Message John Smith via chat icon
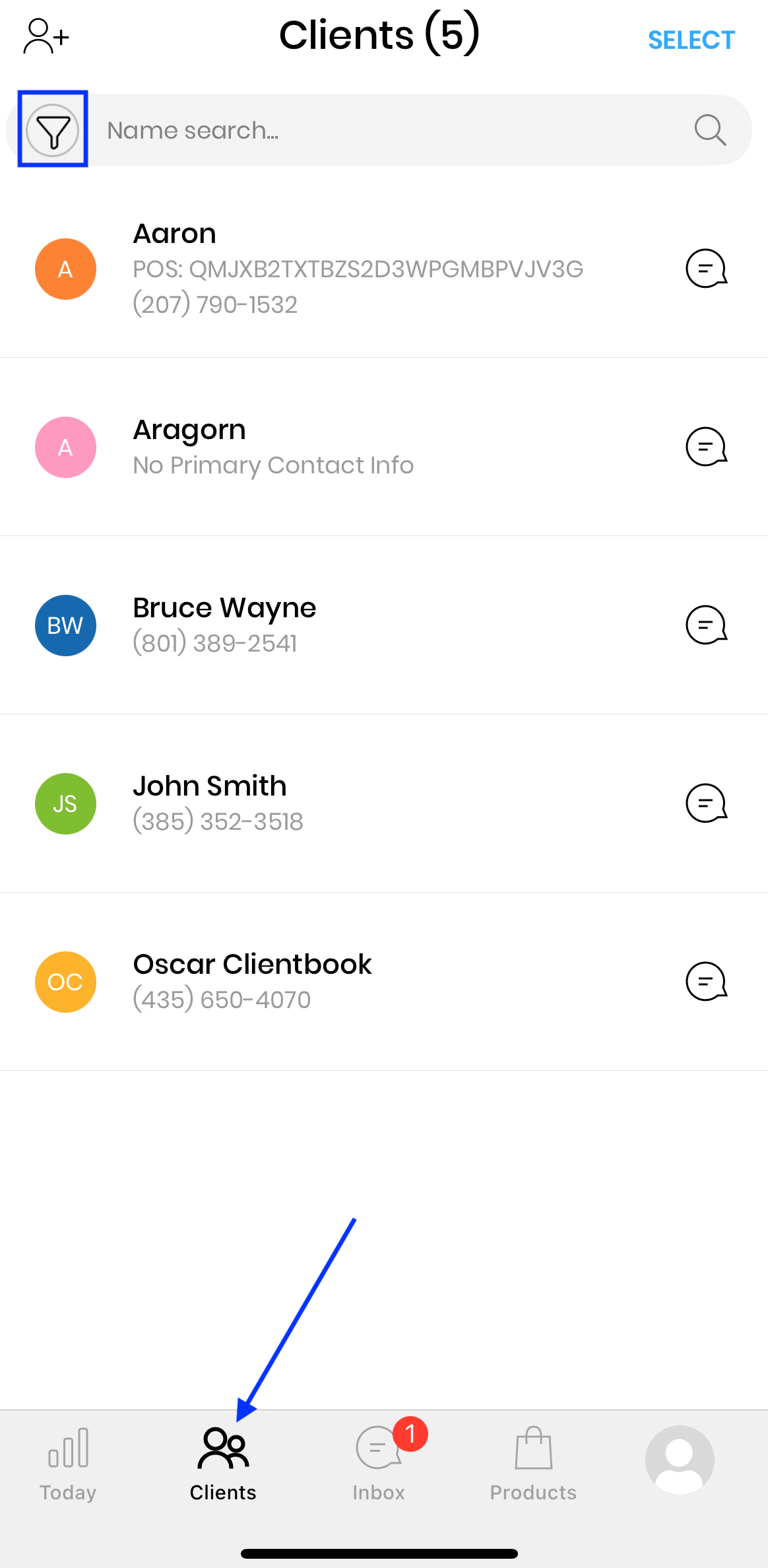This screenshot has width=768, height=1568. click(706, 803)
